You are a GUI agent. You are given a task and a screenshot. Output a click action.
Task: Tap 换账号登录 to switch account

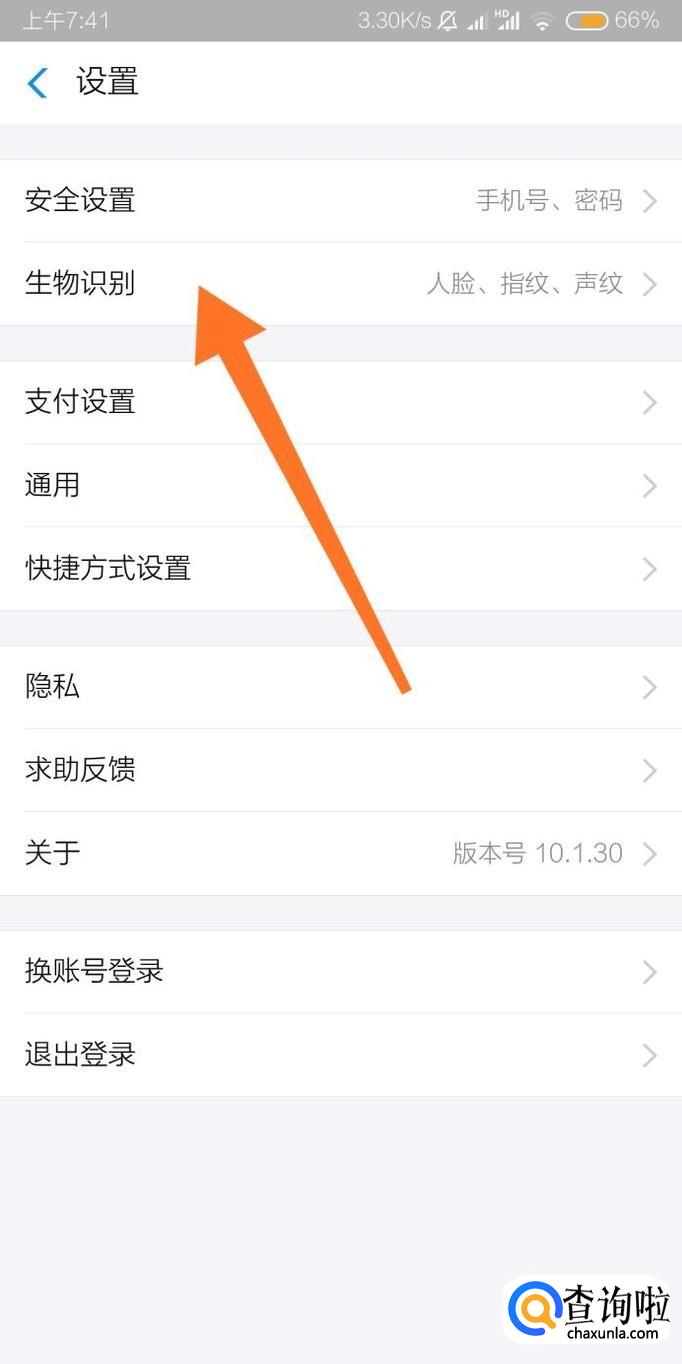pos(341,971)
